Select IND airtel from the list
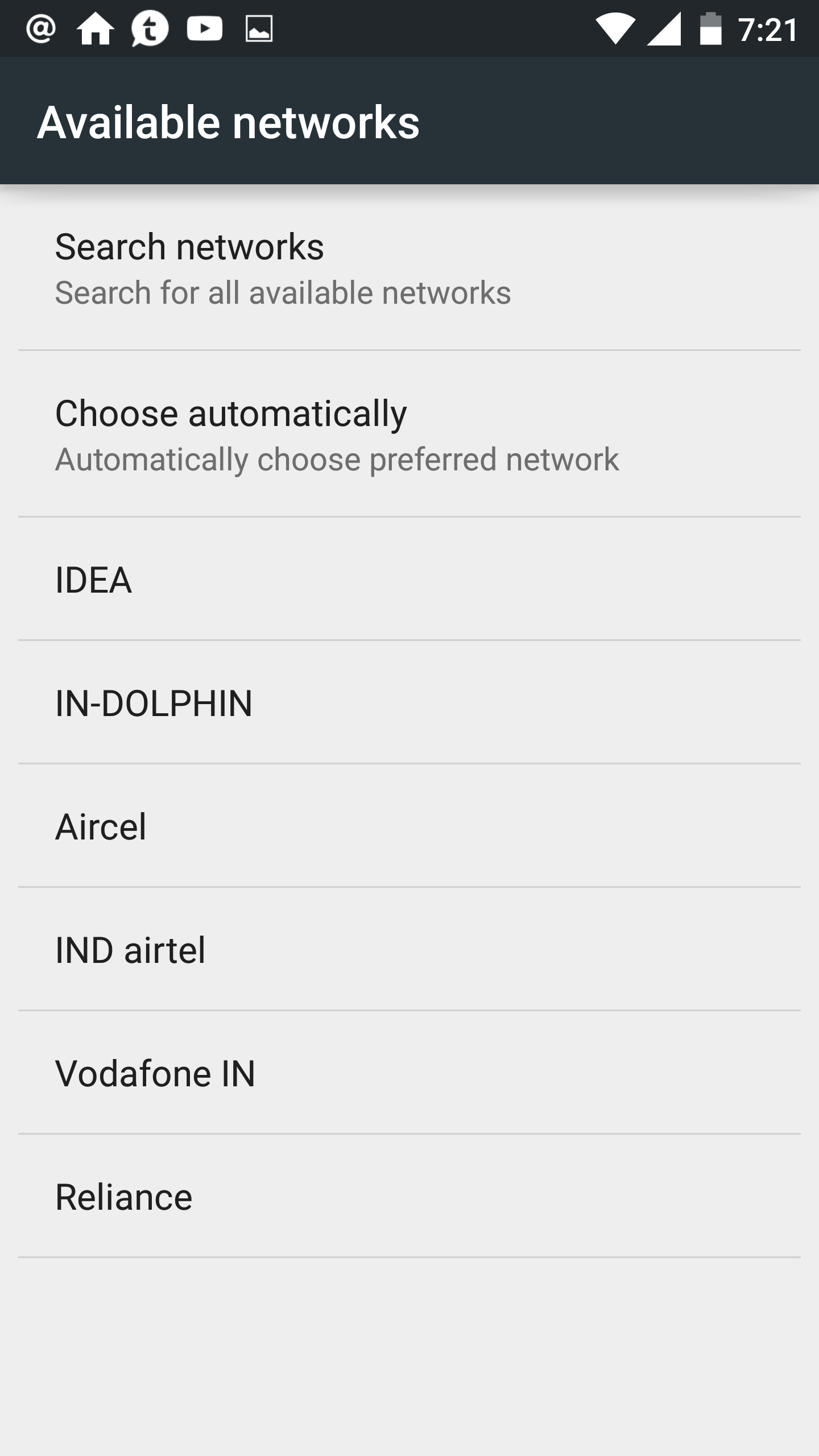819x1456 pixels. [409, 950]
